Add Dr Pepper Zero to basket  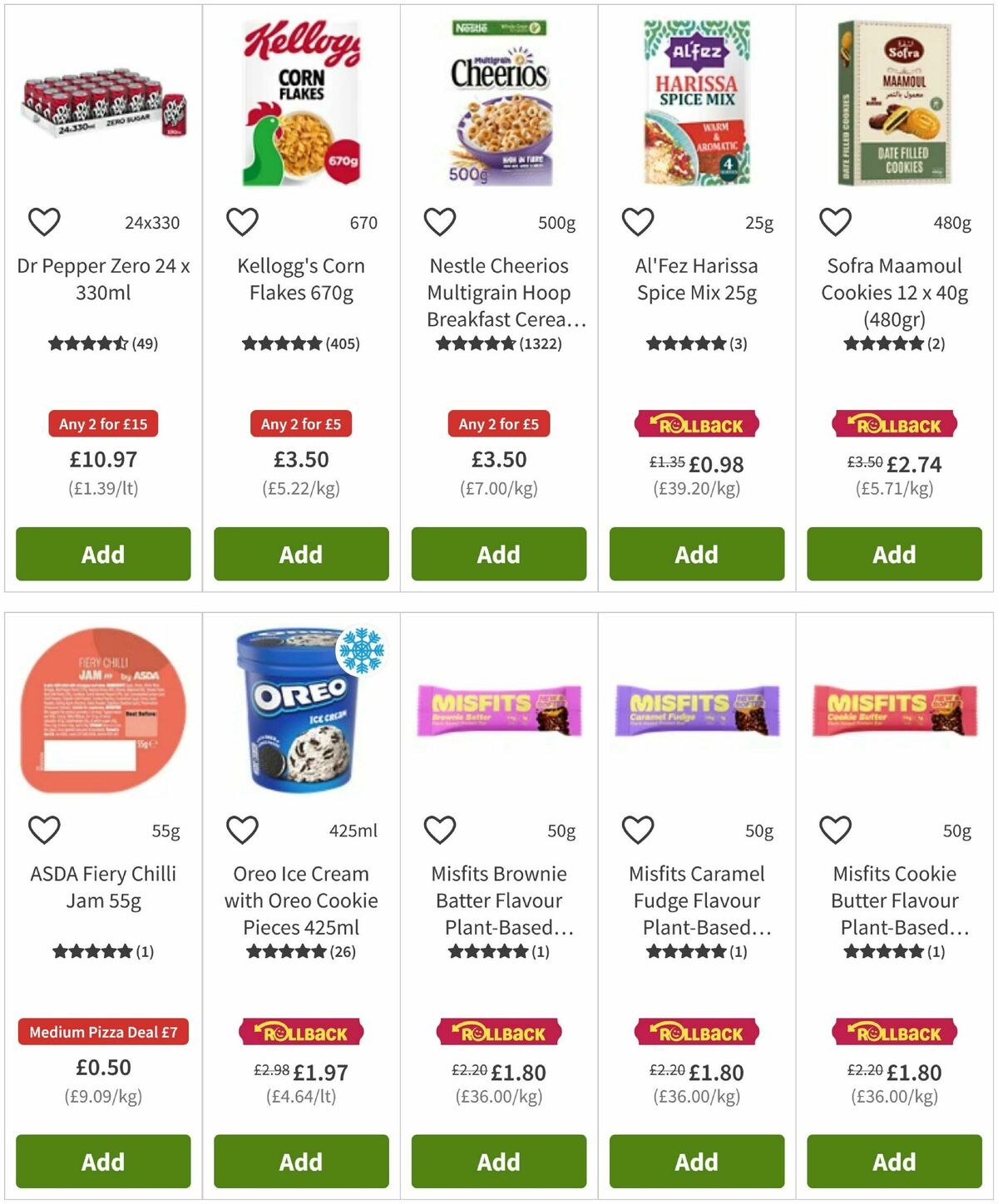(102, 554)
